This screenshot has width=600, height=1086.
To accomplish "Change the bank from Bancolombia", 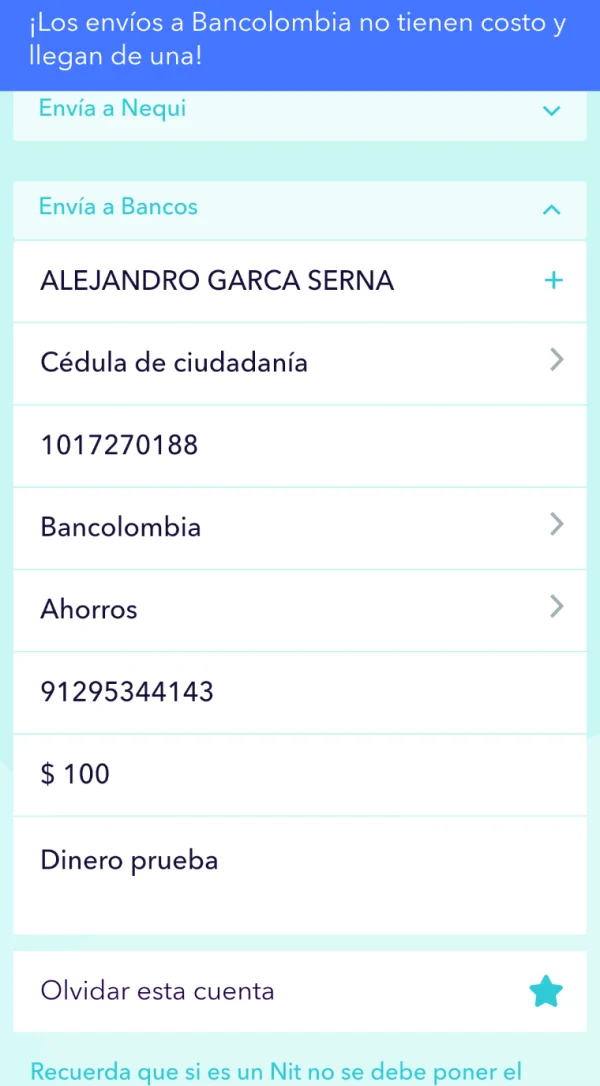I will pos(299,527).
